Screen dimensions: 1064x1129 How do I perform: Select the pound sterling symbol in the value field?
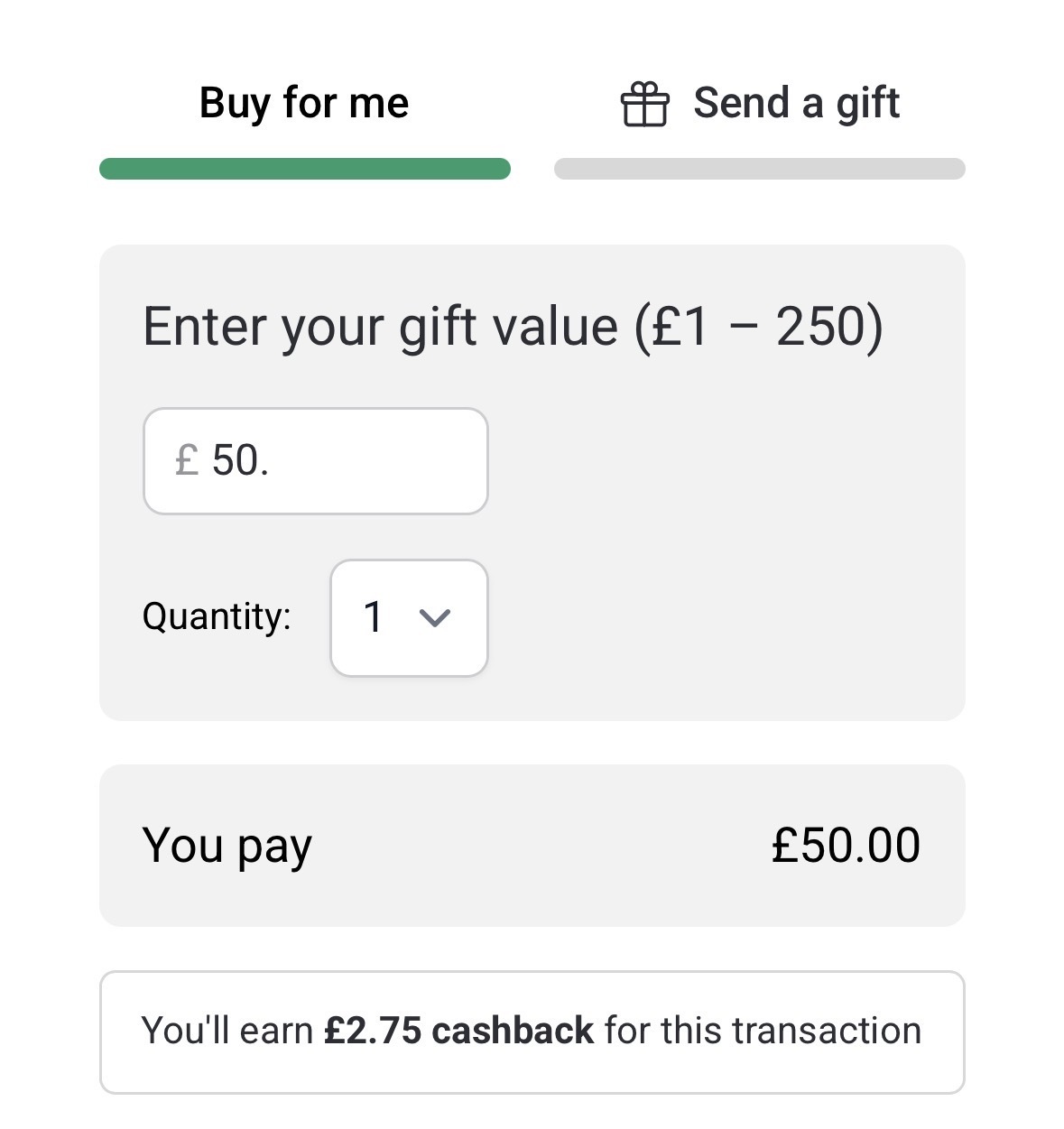point(185,461)
